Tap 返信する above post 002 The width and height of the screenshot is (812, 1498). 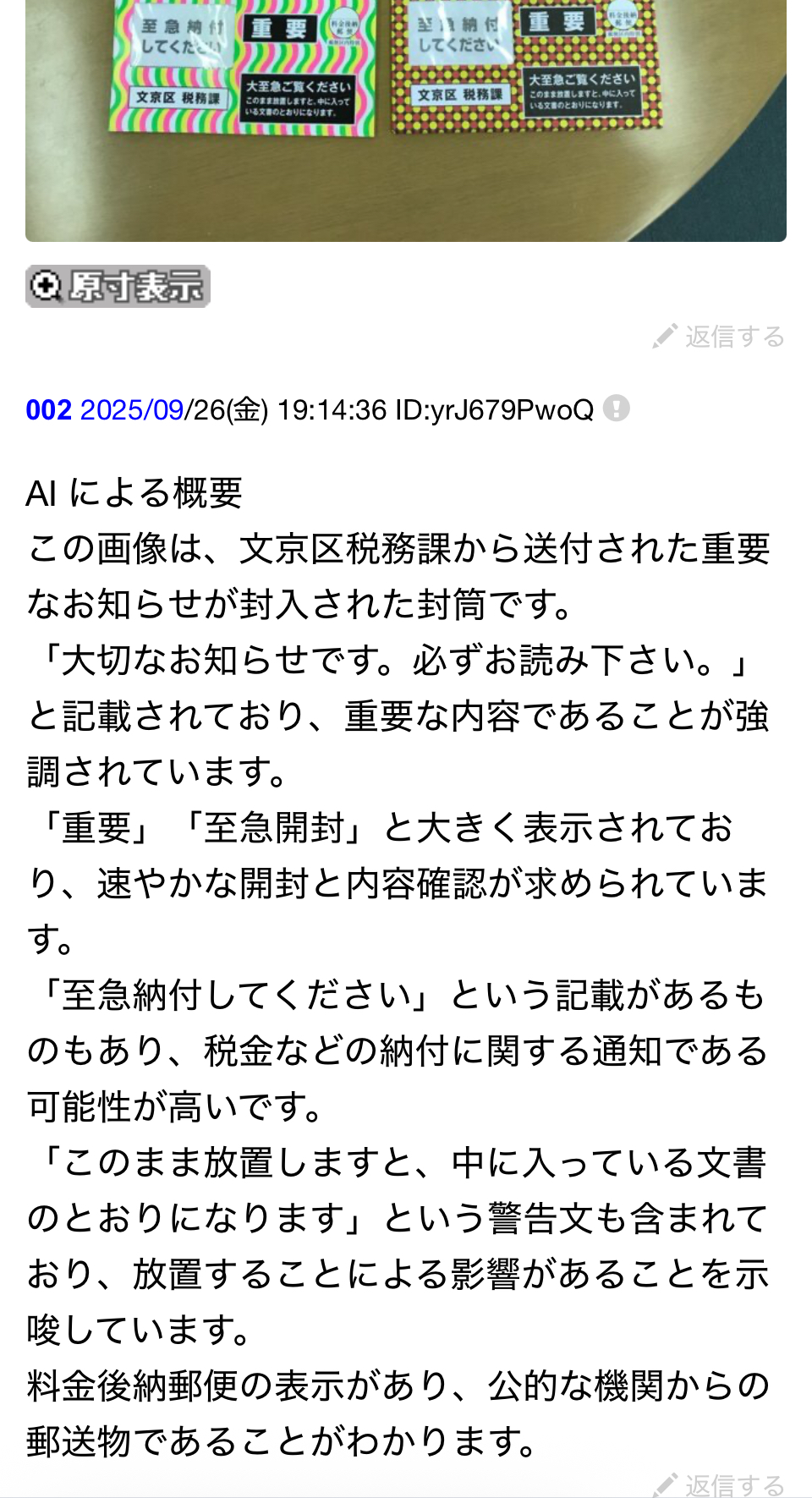719,337
